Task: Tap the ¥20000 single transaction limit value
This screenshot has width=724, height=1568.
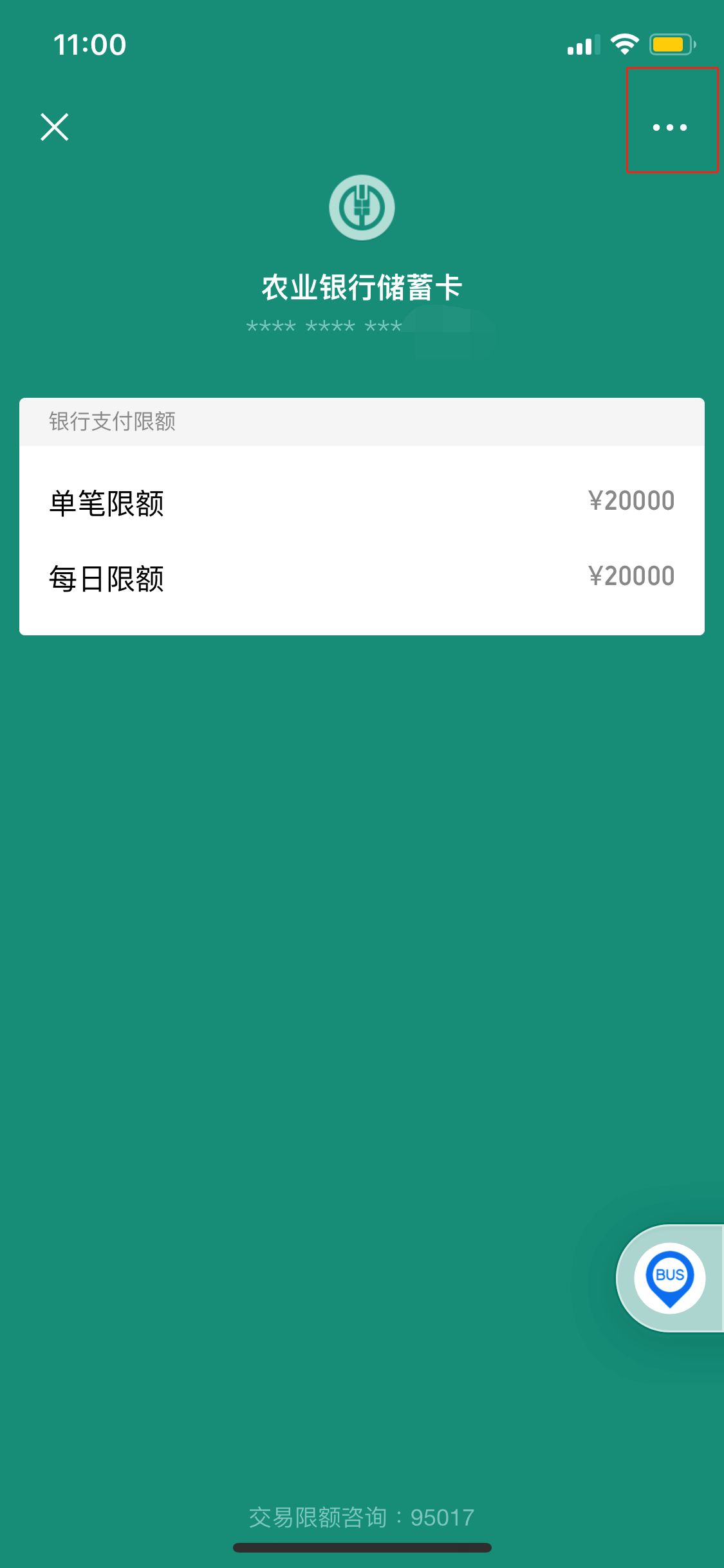Action: (x=631, y=501)
